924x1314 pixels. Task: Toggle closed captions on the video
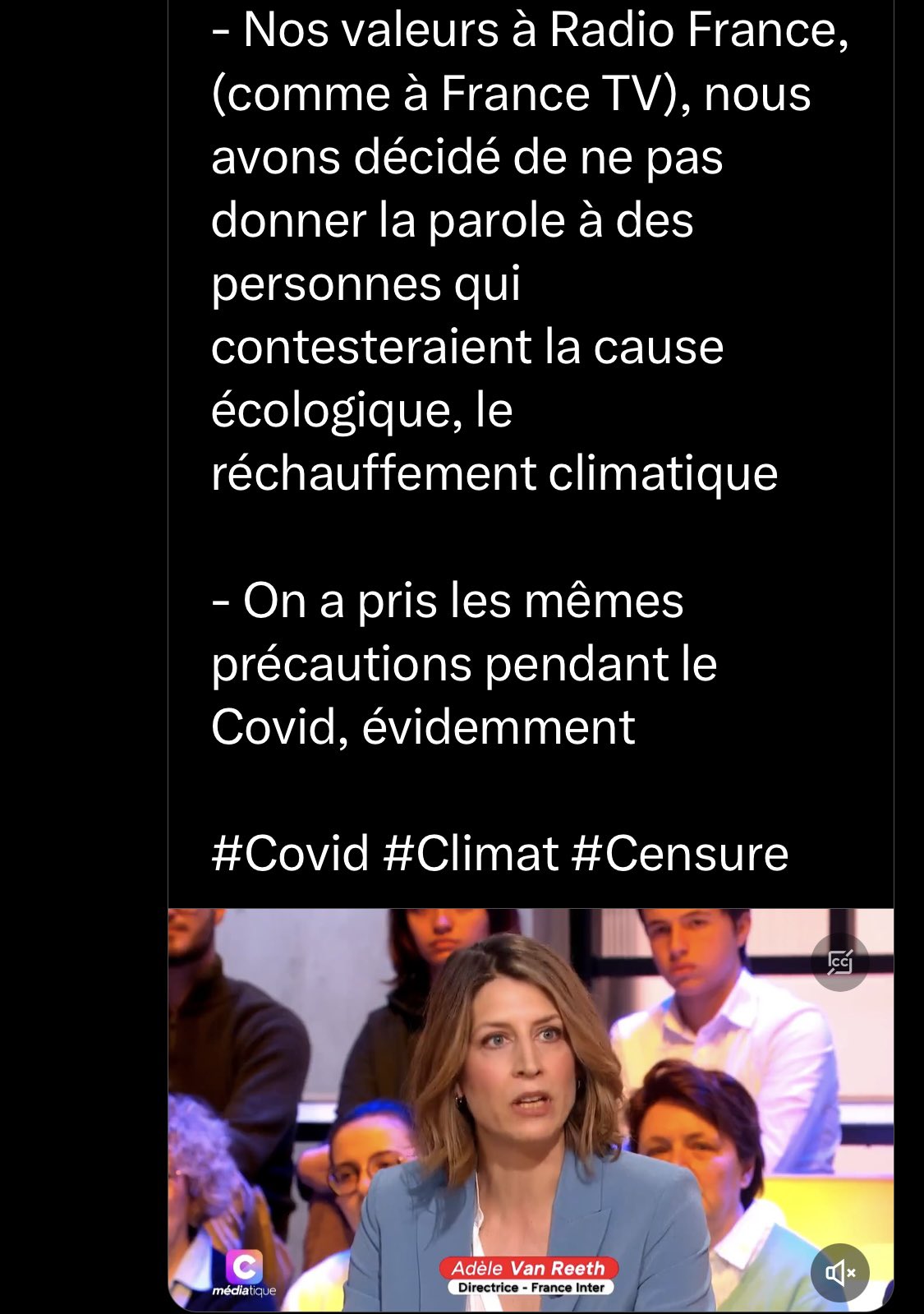(x=839, y=961)
